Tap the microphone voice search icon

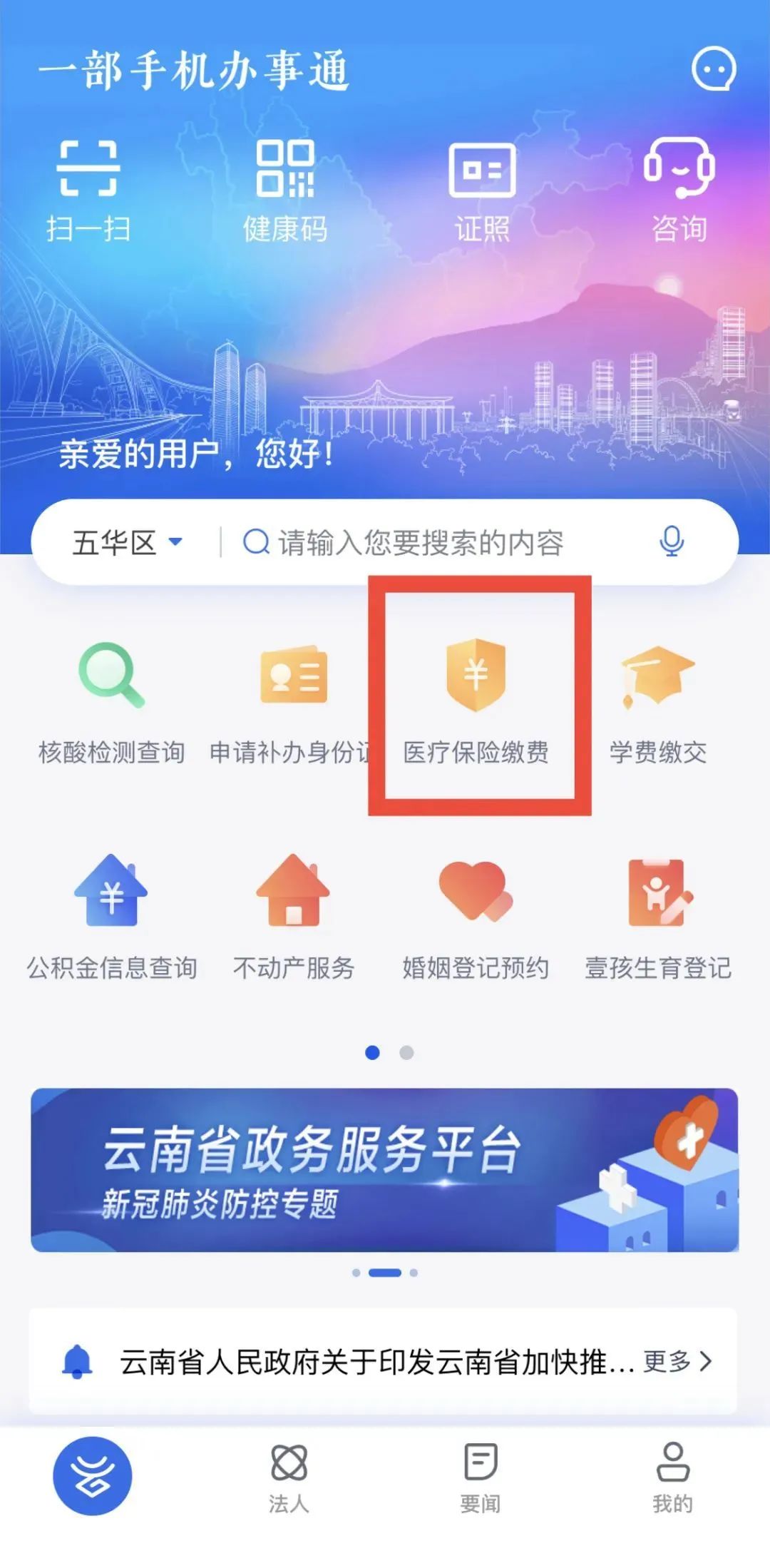[671, 541]
